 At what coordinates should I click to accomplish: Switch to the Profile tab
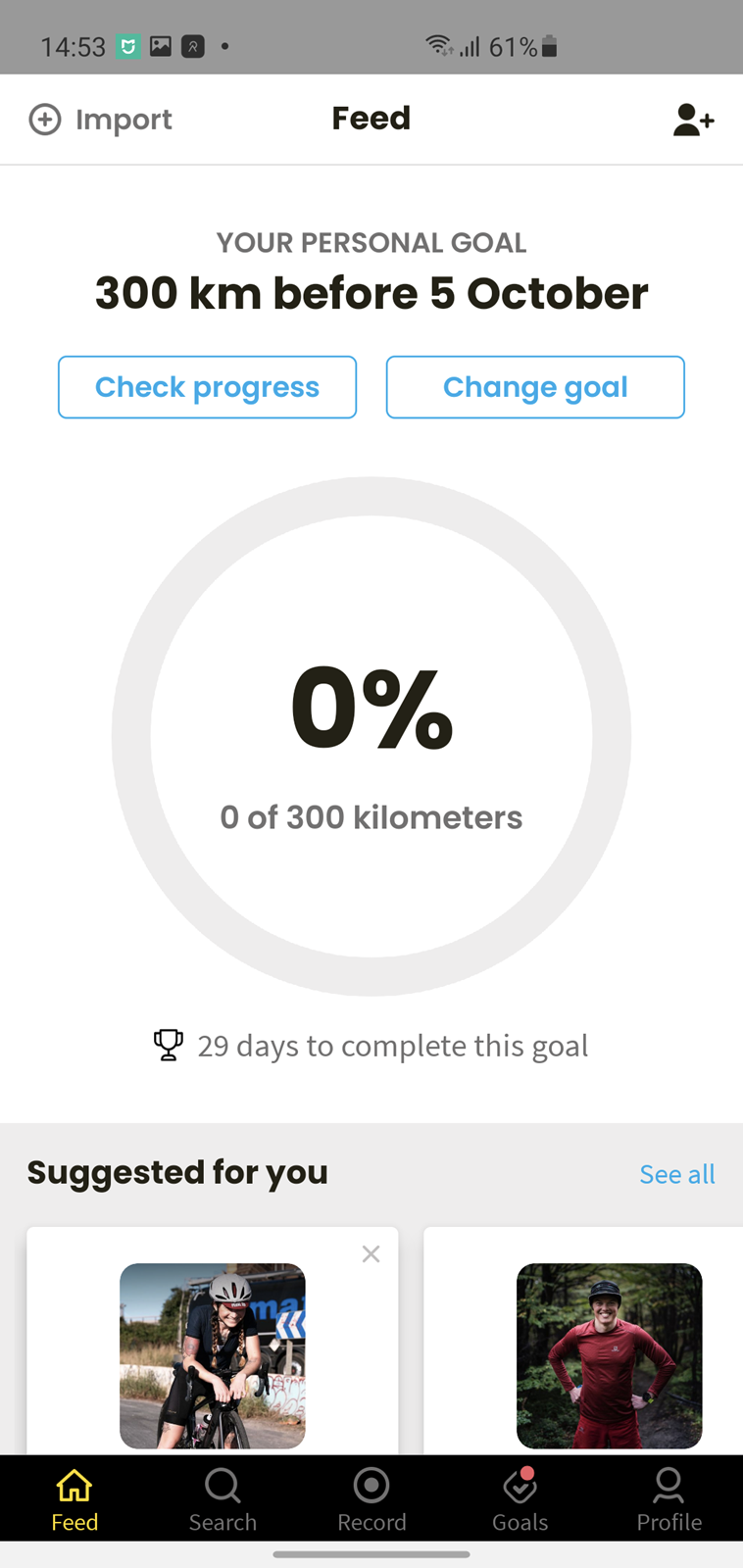tap(669, 1499)
